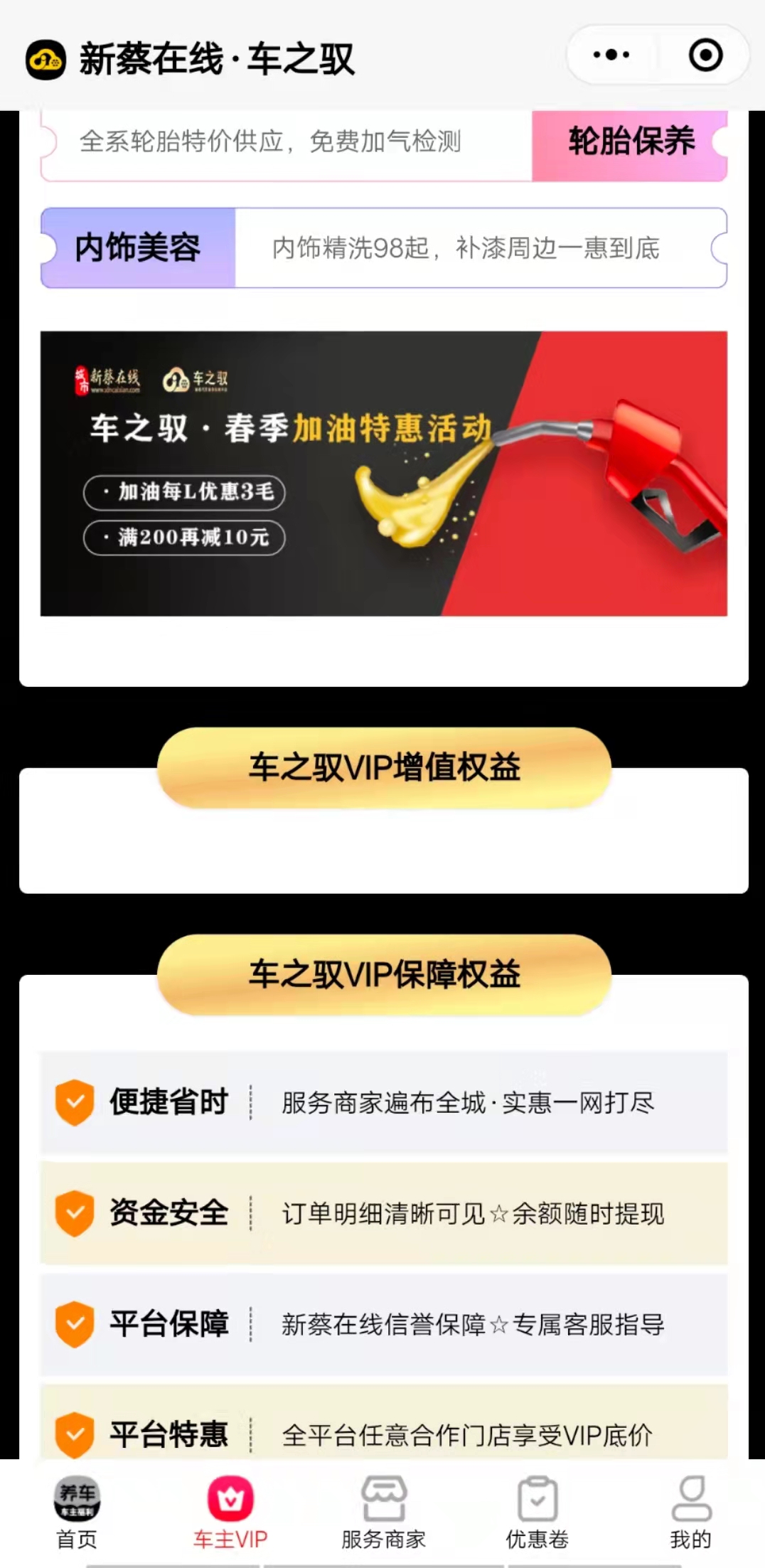Open the 内饰美容 service card

(x=384, y=247)
